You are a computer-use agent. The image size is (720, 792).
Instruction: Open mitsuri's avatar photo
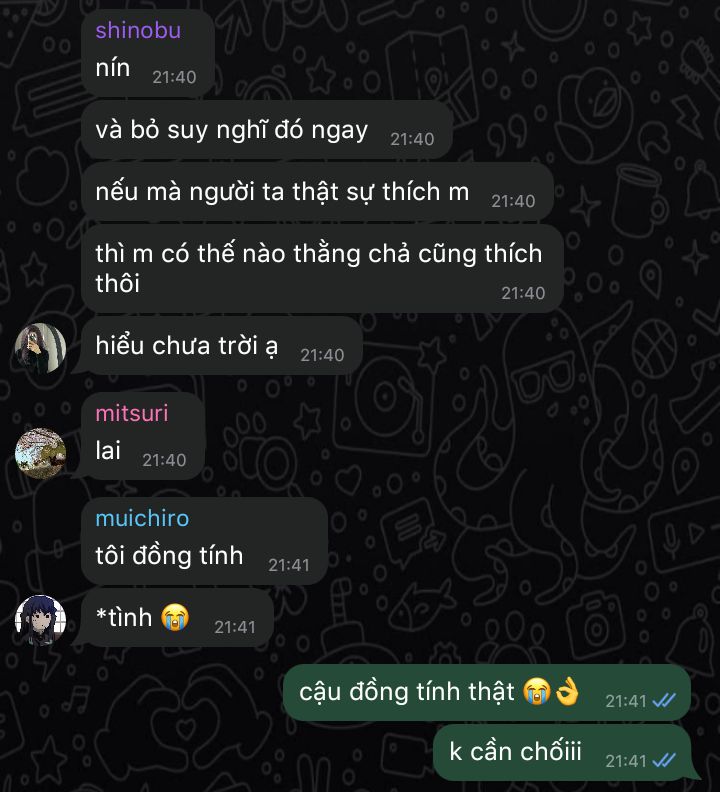pyautogui.click(x=41, y=453)
